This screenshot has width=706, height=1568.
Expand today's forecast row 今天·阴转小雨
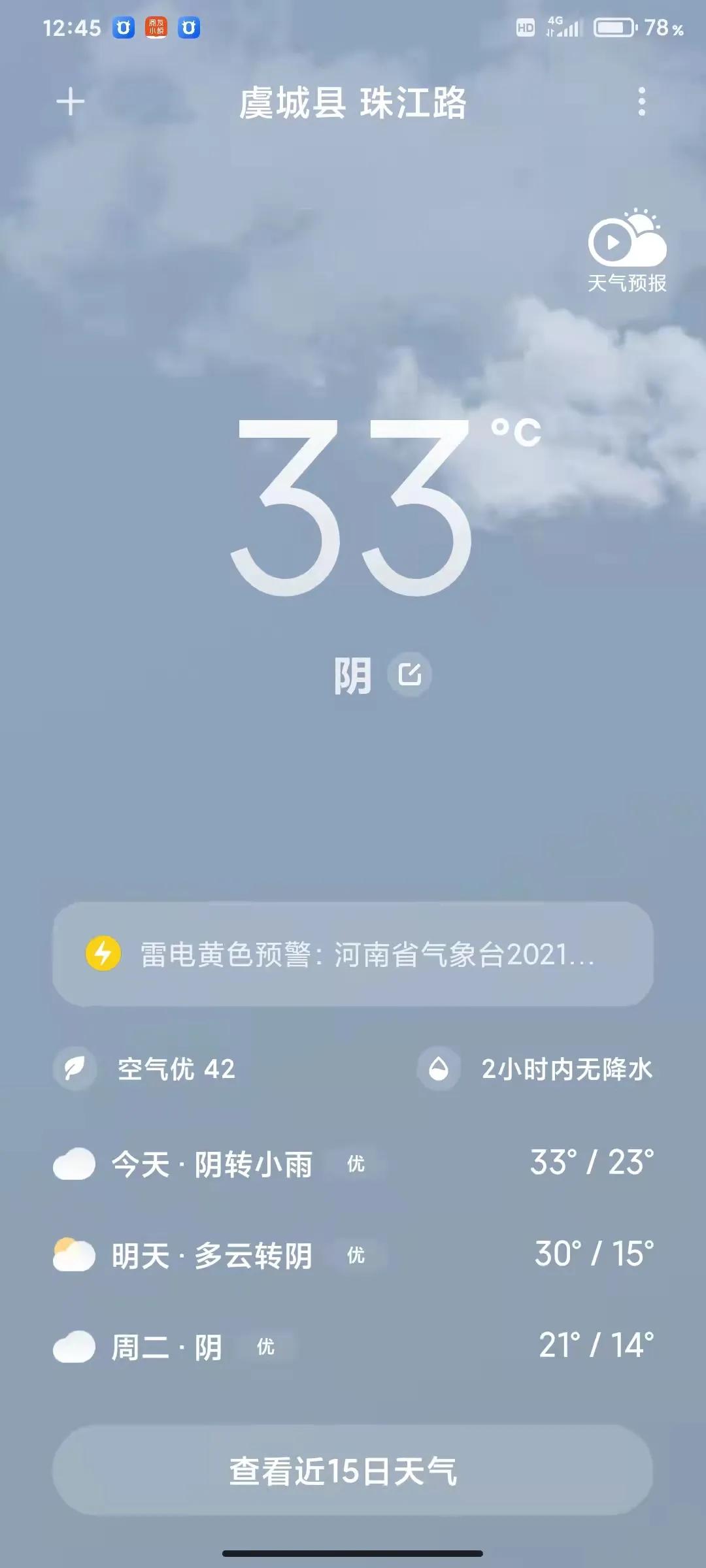(x=353, y=1166)
